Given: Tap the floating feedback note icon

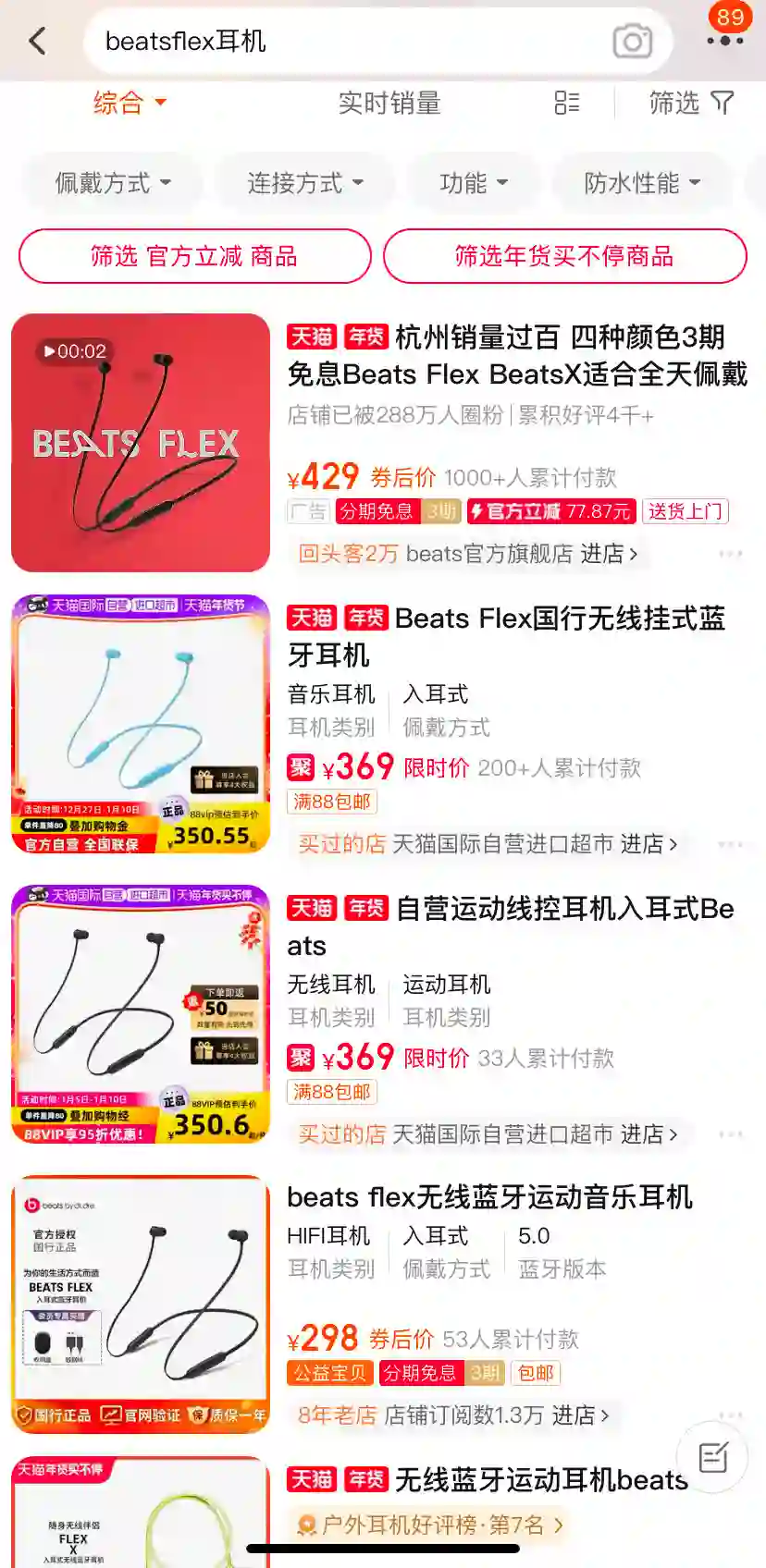Looking at the screenshot, I should (712, 1458).
